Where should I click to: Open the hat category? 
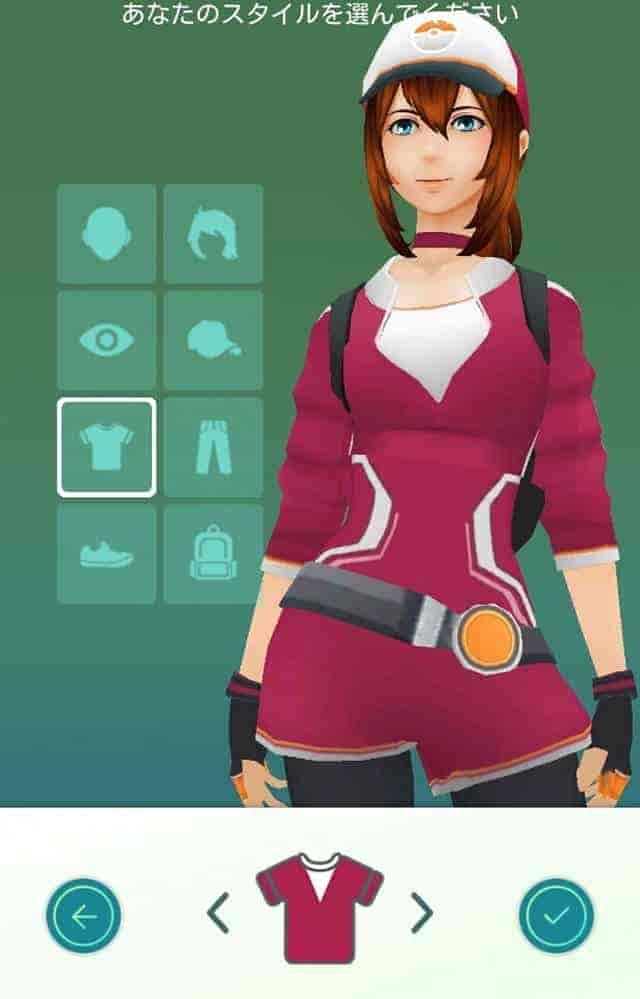coord(213,341)
